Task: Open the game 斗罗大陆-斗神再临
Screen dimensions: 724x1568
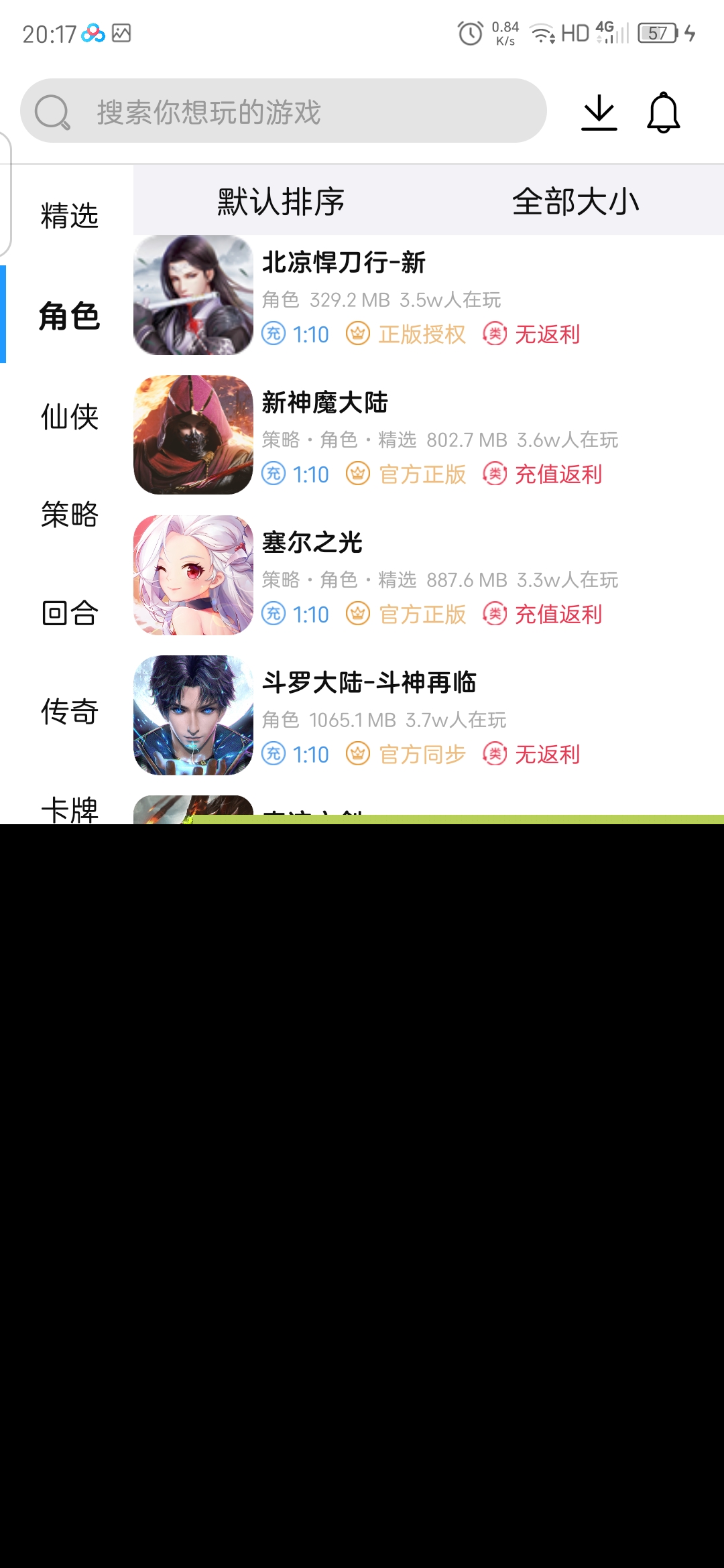Action: click(428, 716)
